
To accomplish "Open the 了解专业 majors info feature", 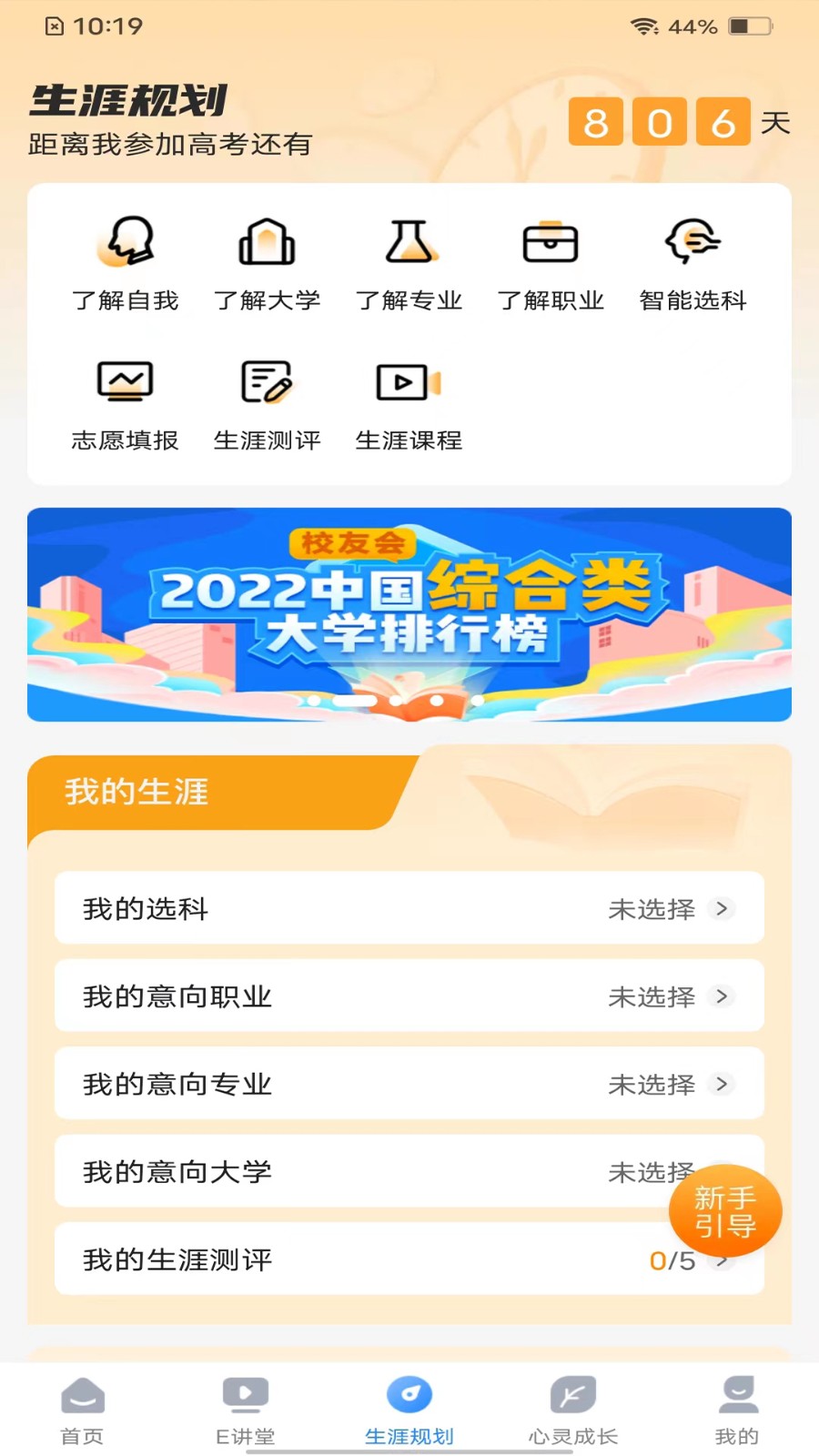I will tap(409, 261).
